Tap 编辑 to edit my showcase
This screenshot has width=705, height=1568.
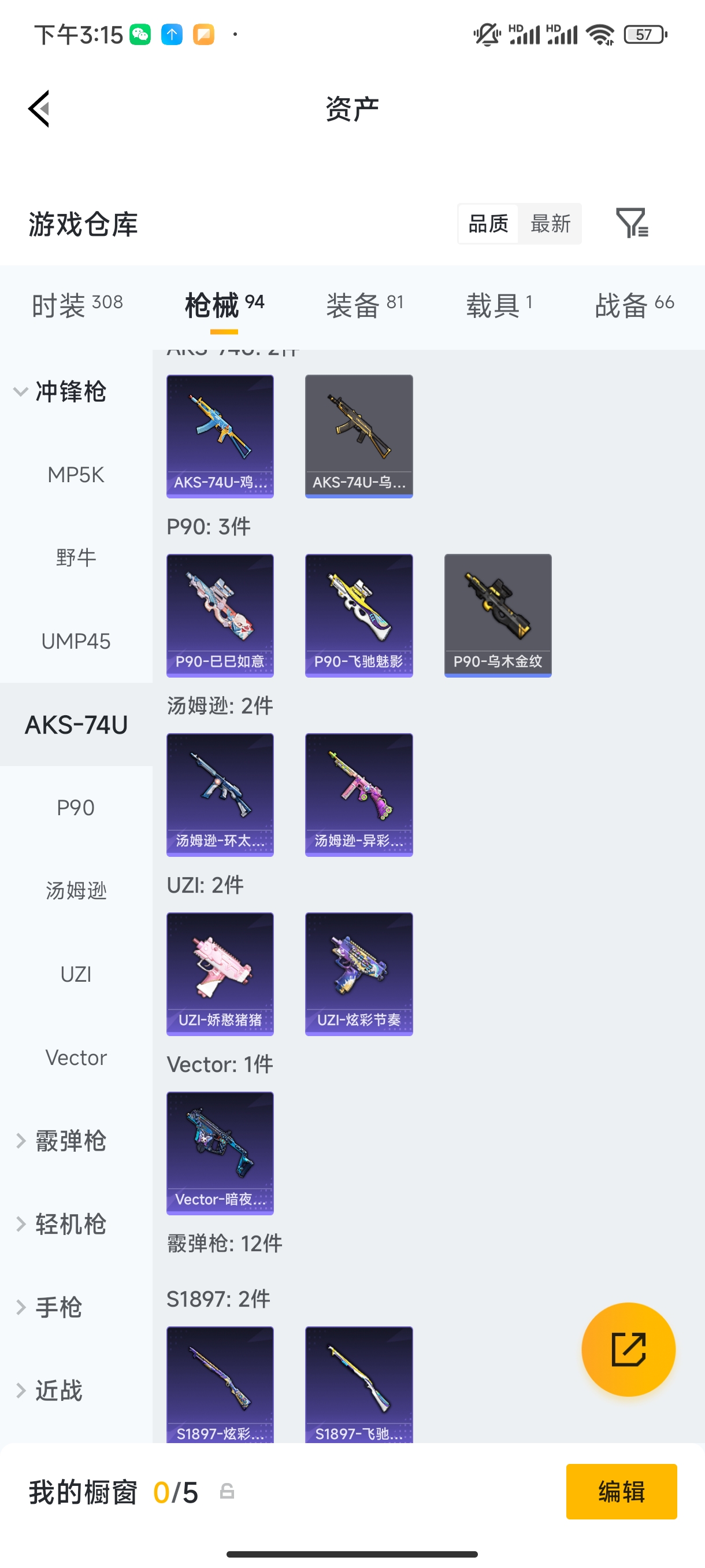(x=621, y=1491)
